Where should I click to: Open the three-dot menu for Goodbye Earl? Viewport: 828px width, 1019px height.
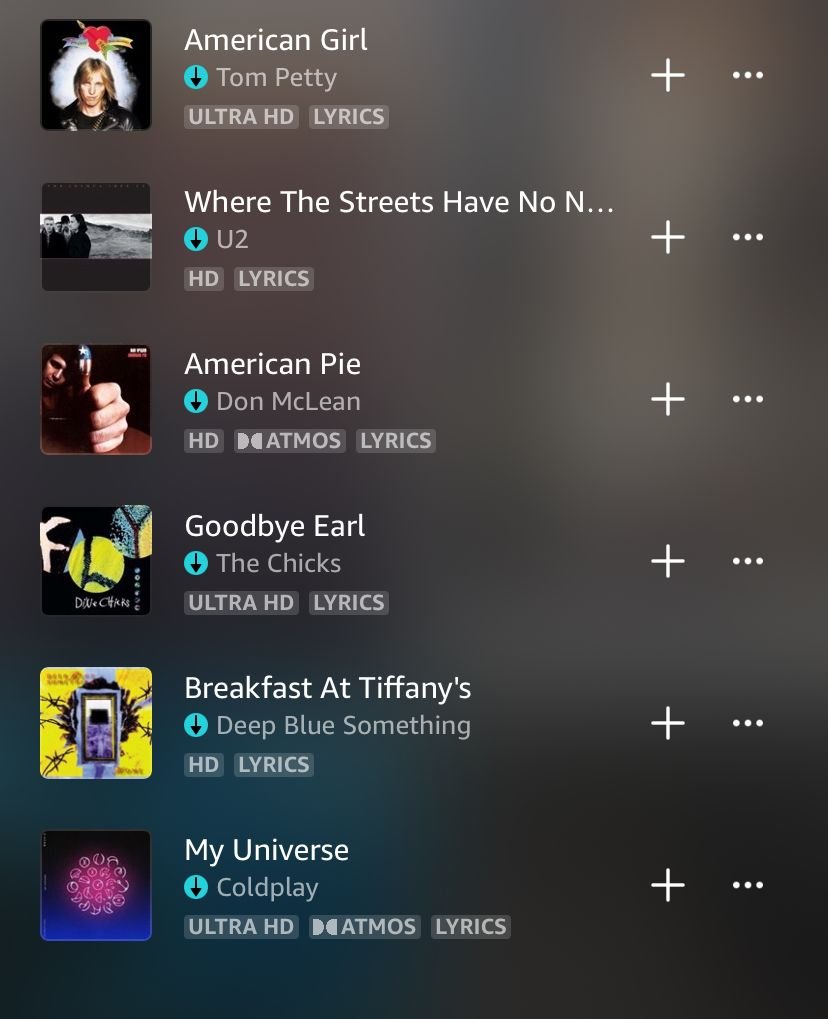pyautogui.click(x=748, y=561)
